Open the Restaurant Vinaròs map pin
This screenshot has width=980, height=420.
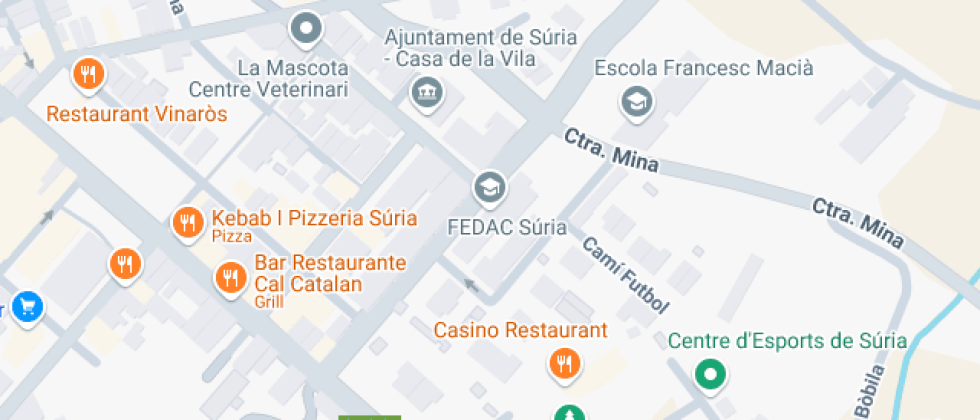point(89,73)
